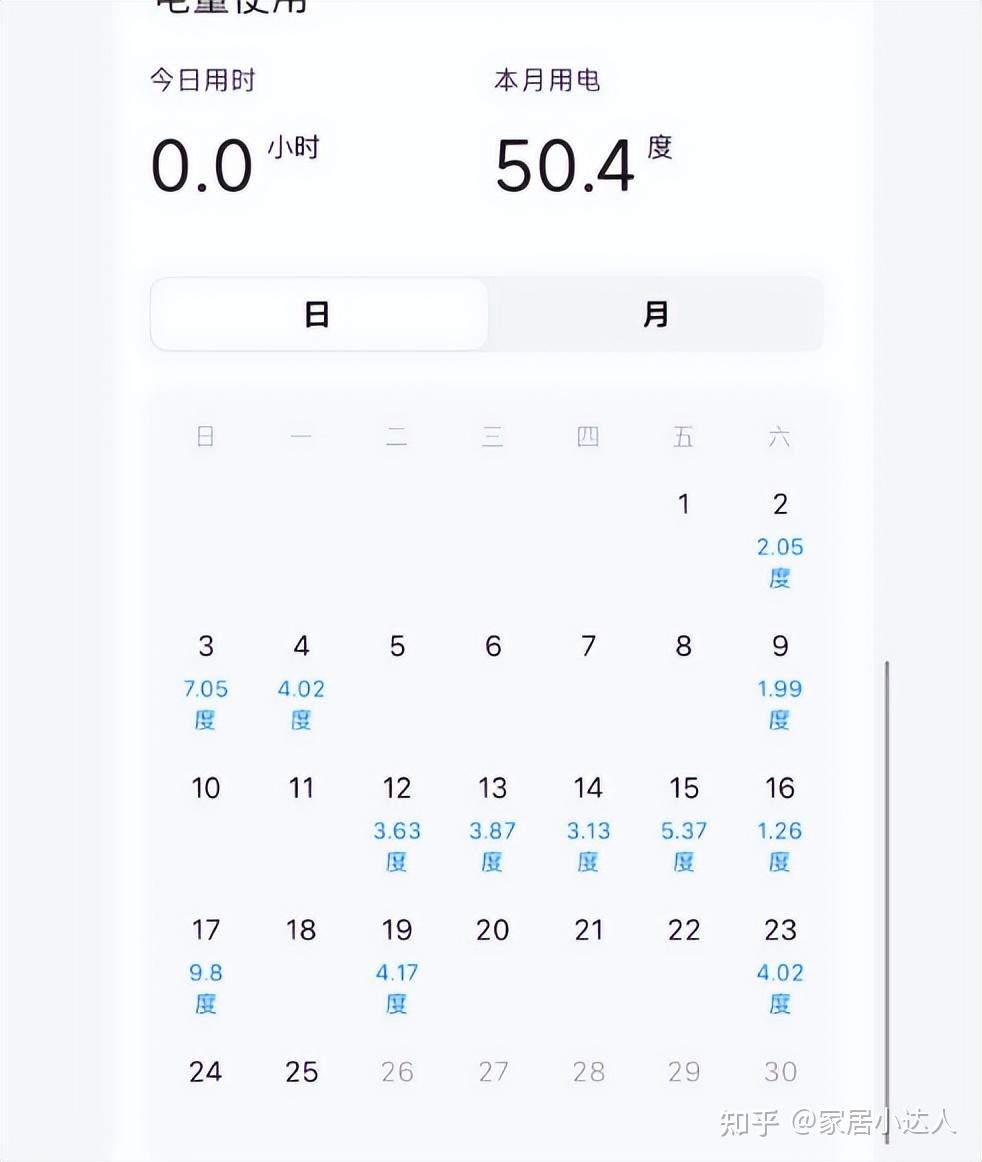Select day 9 showing 1.99 度

coord(780,682)
